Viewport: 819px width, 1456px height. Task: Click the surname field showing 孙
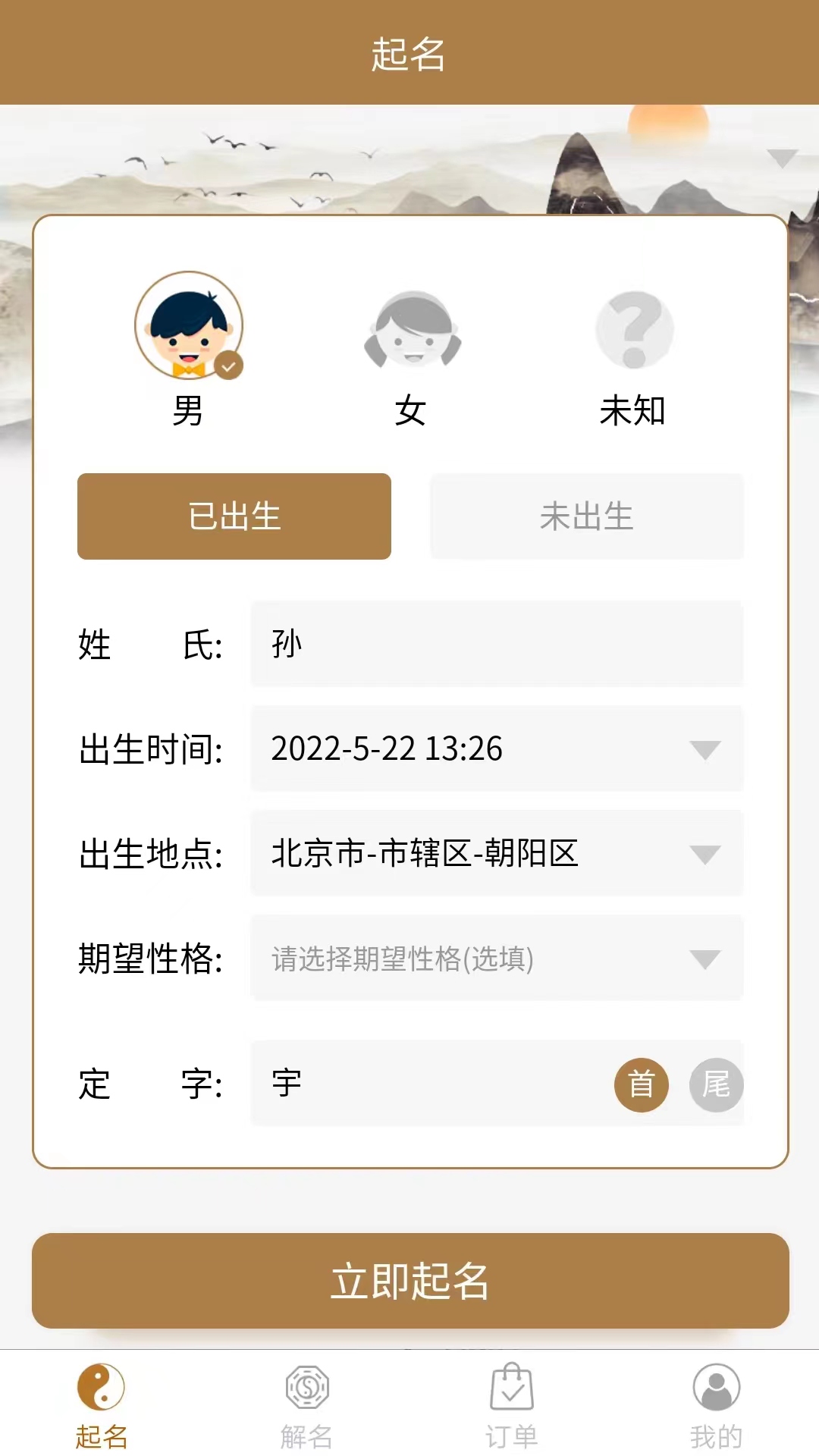point(497,644)
